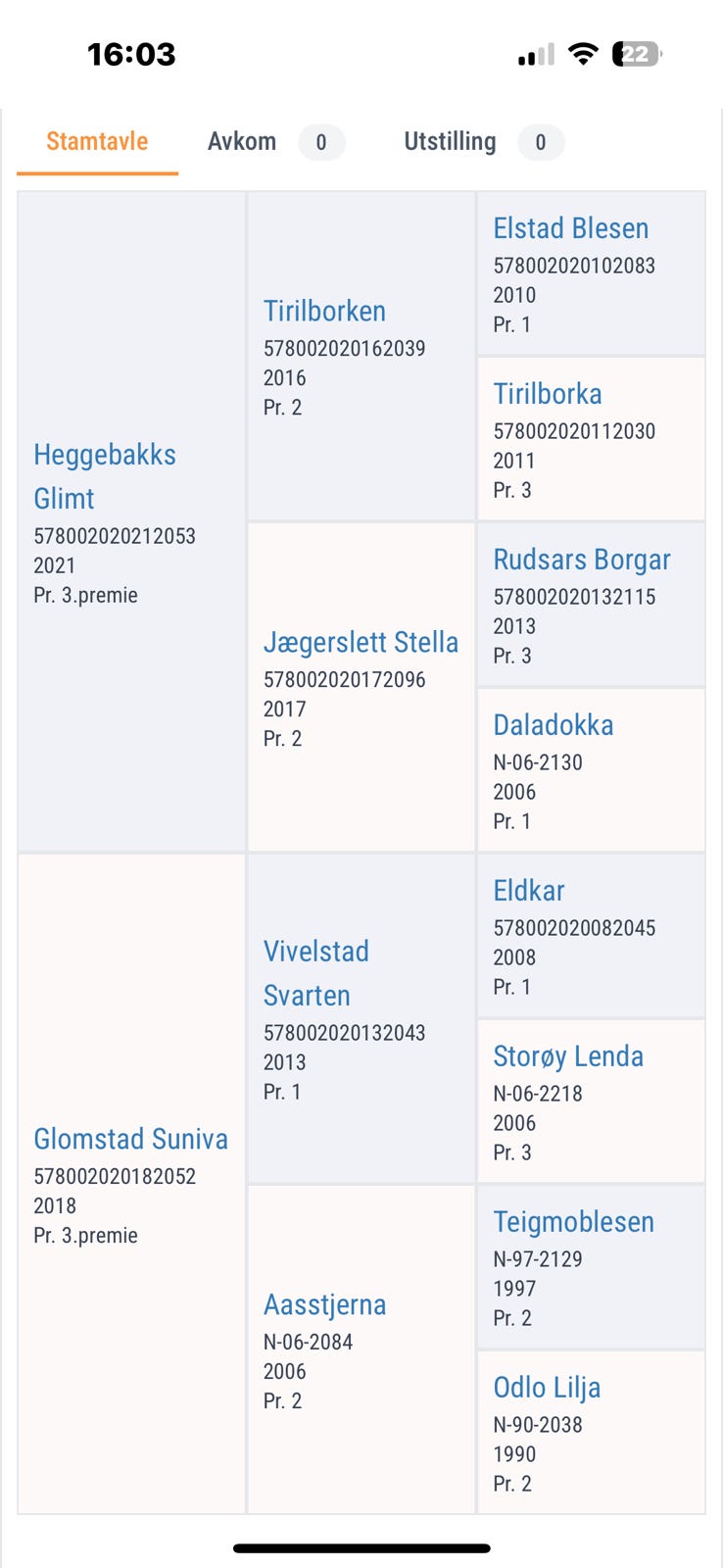
Task: Select the Tirilborken link
Action: [324, 311]
